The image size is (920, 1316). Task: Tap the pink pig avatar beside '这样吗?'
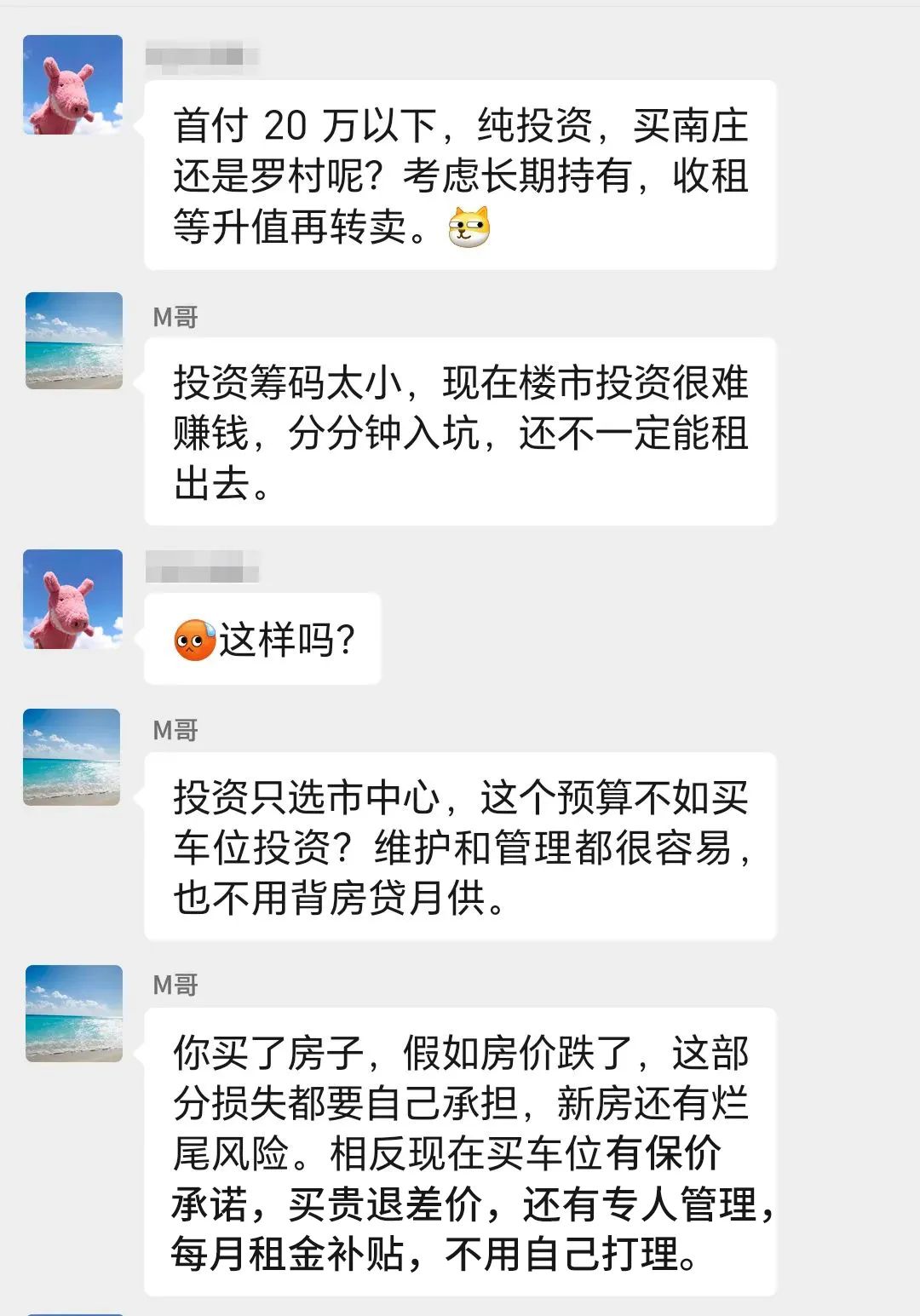pos(72,599)
